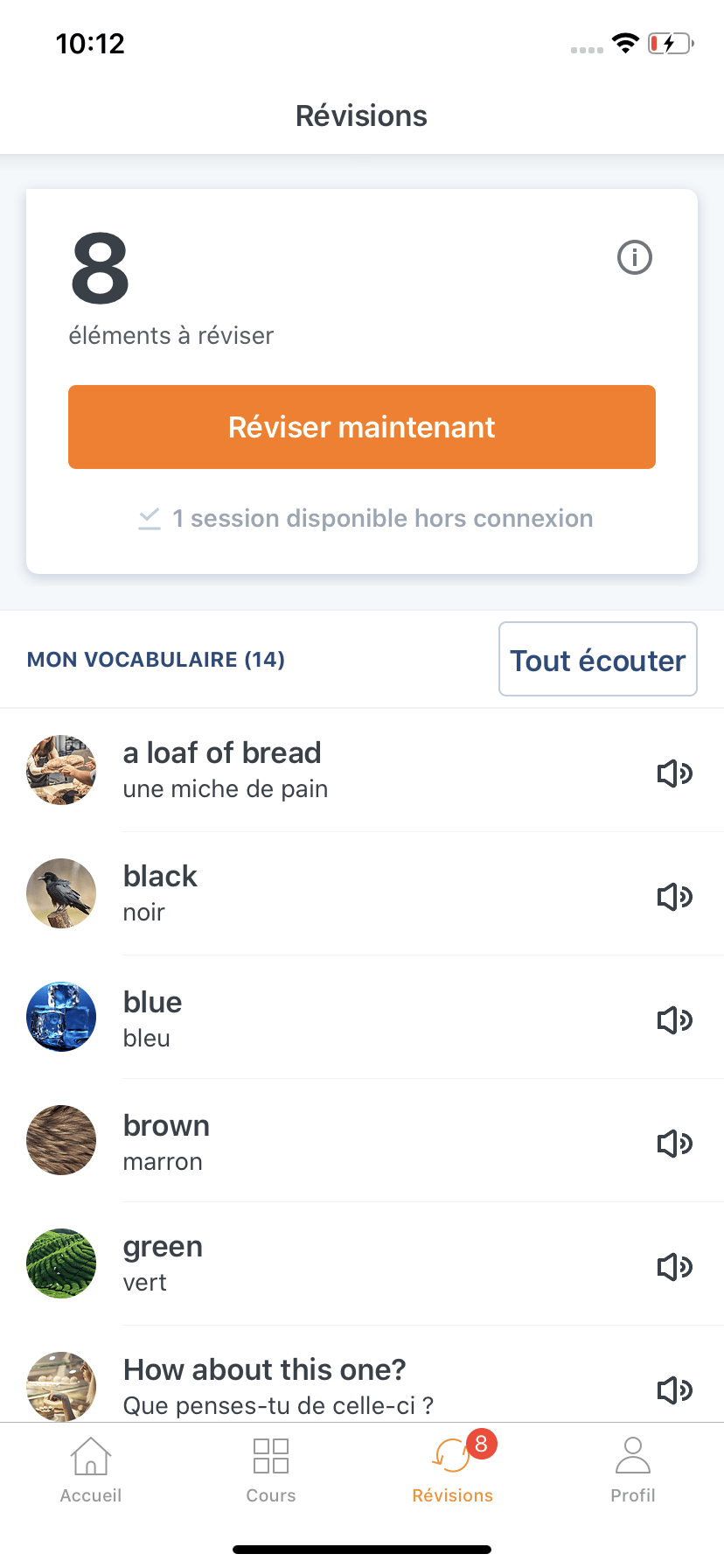The image size is (724, 1568).
Task: Tap the Tout écouter button
Action: pos(598,660)
